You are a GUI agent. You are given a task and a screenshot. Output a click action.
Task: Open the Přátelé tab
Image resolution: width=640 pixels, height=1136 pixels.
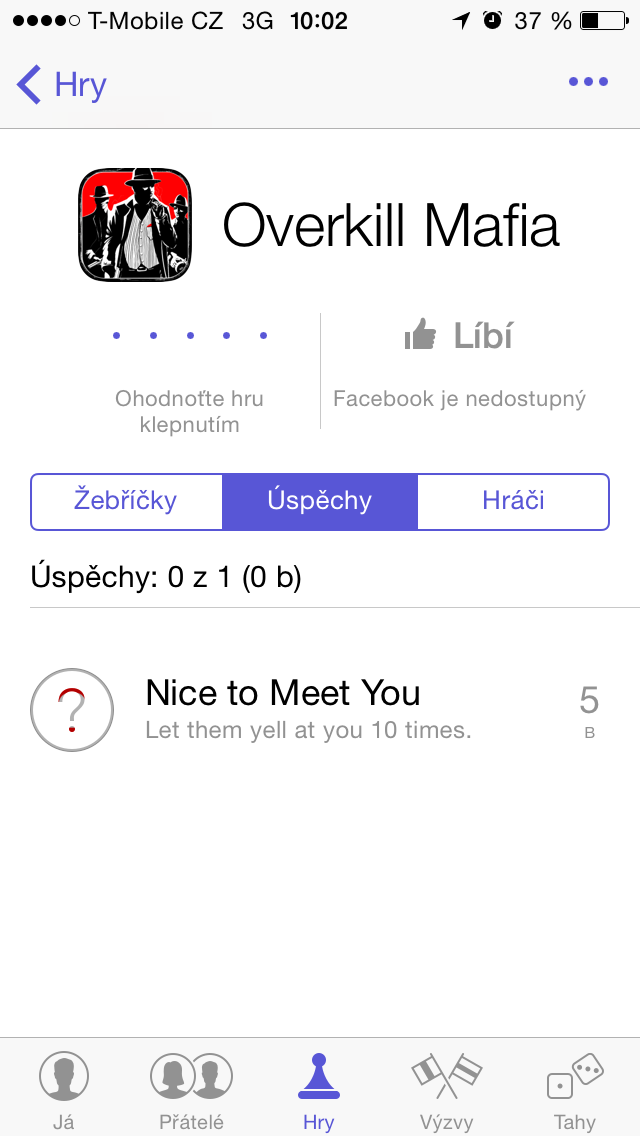coord(191,1088)
